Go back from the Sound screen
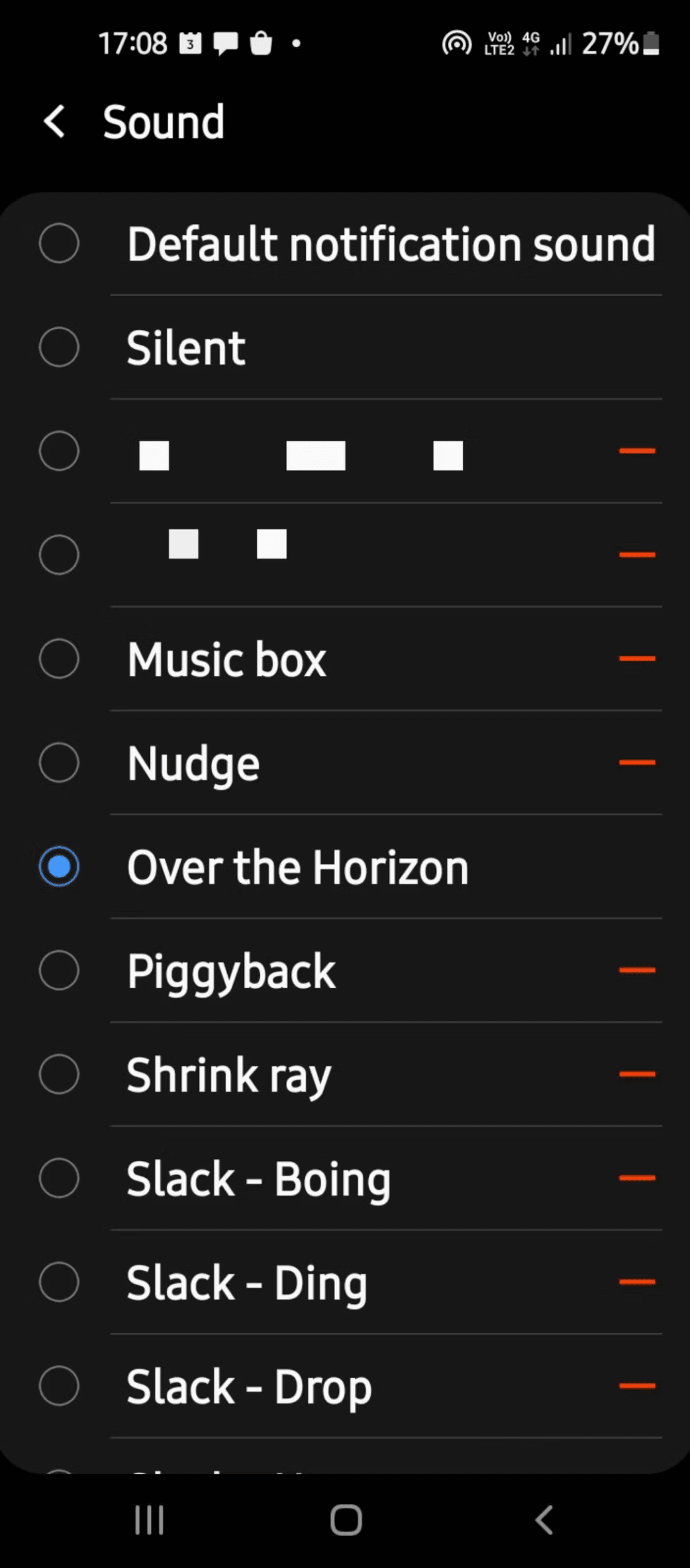Image resolution: width=690 pixels, height=1568 pixels. click(x=55, y=121)
